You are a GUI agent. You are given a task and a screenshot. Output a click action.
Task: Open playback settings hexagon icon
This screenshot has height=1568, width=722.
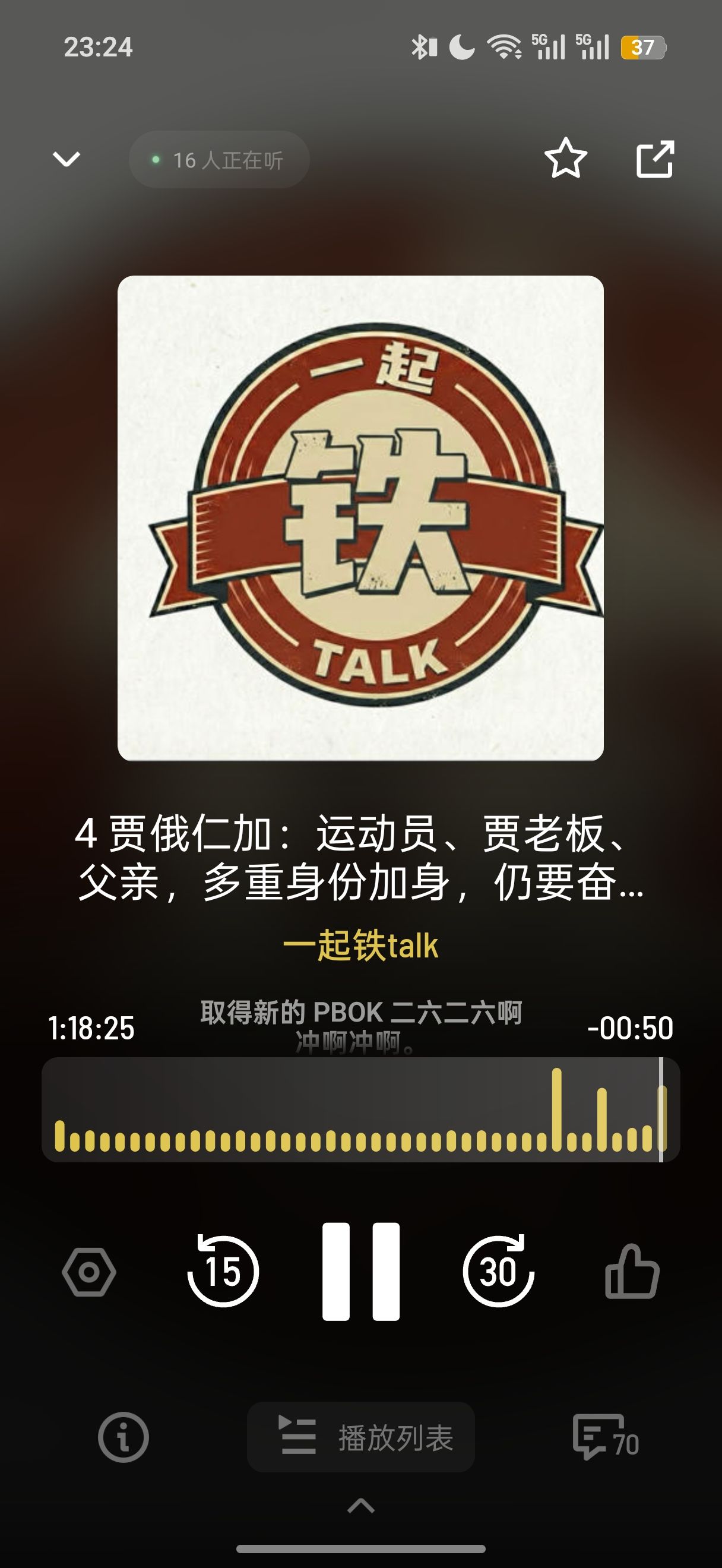(89, 1272)
